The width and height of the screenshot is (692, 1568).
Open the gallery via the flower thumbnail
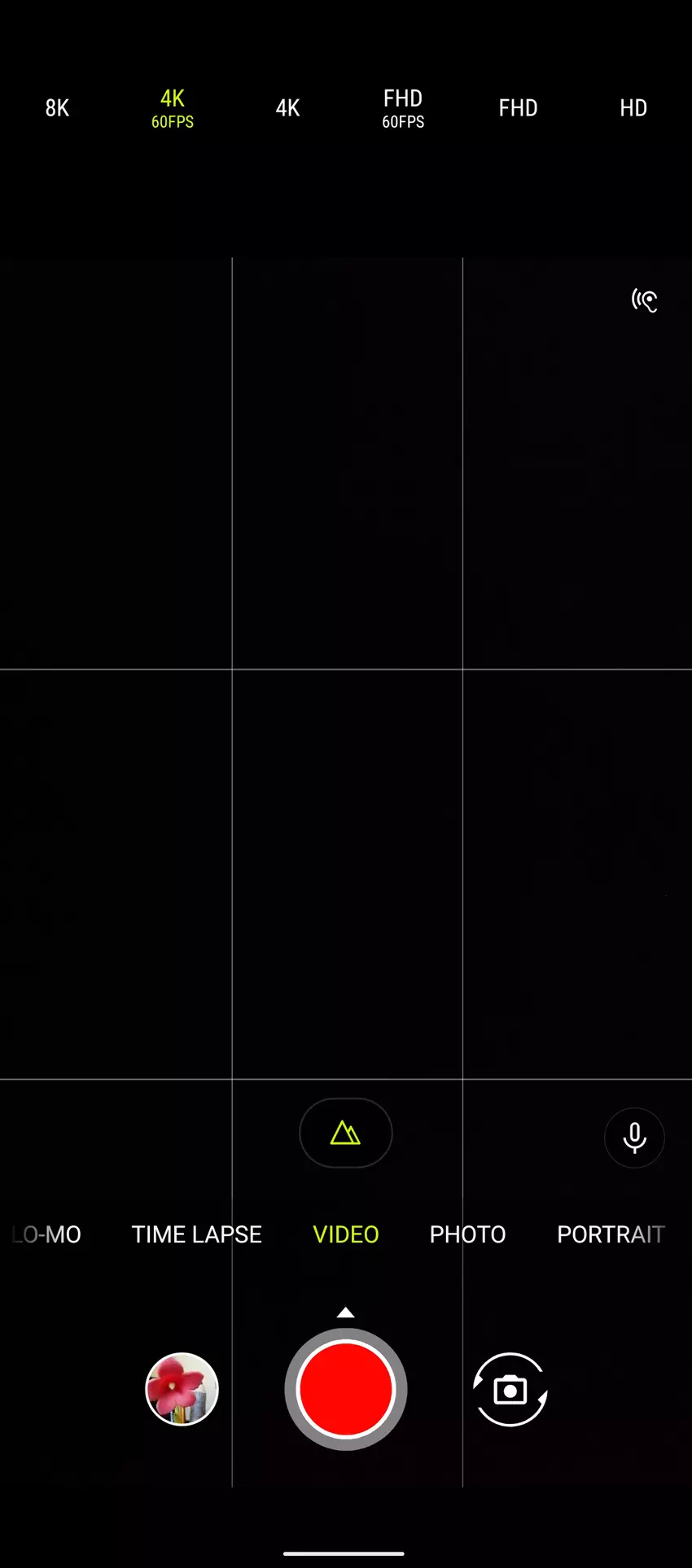coord(182,1389)
